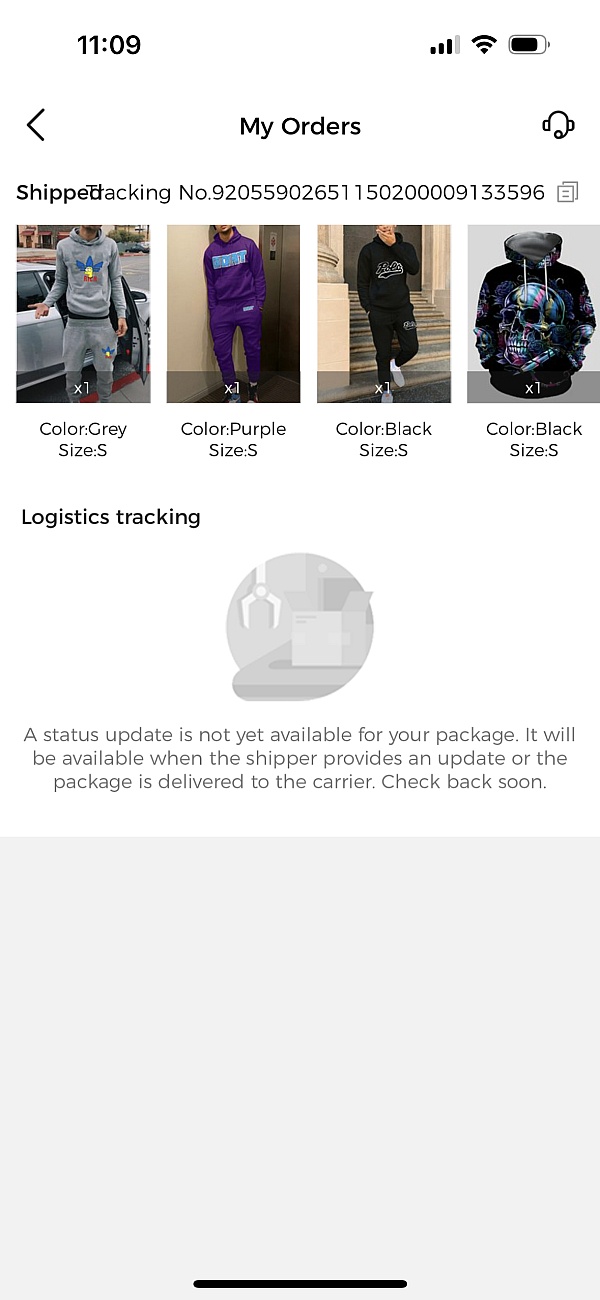Open the skull print hoodie item

click(x=533, y=314)
